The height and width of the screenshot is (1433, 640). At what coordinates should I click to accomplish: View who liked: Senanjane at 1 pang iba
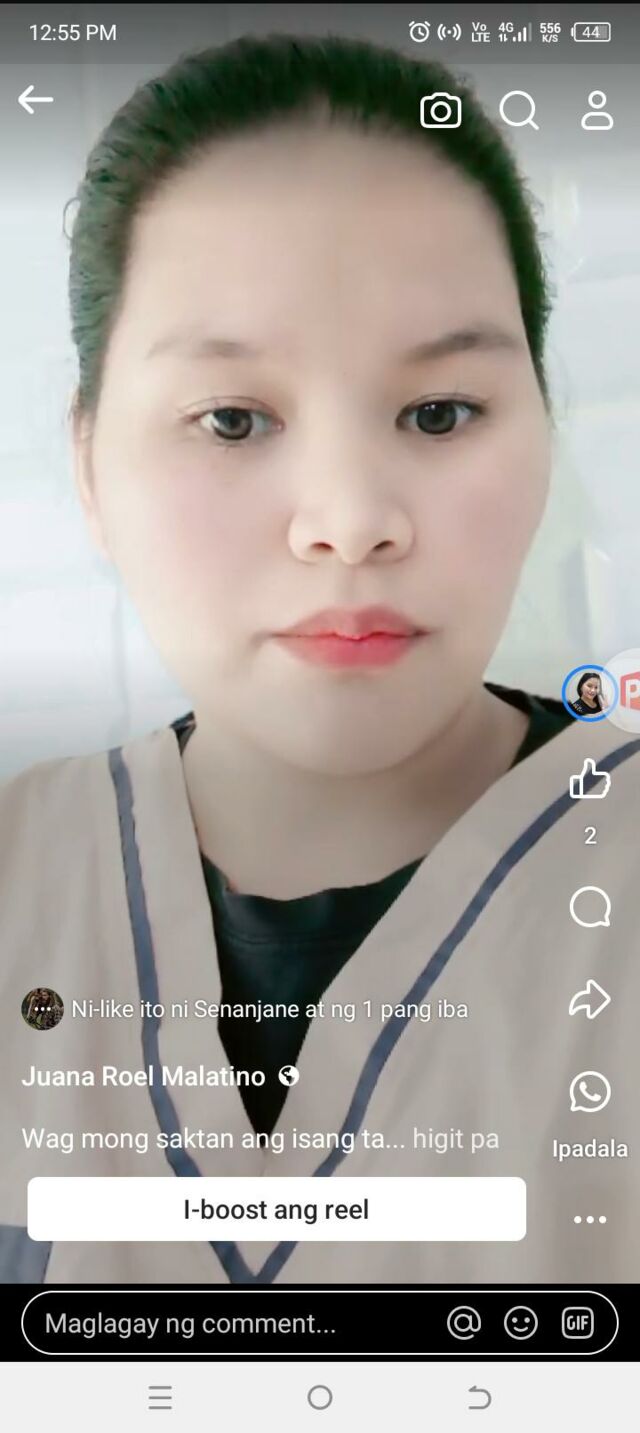click(x=268, y=1009)
